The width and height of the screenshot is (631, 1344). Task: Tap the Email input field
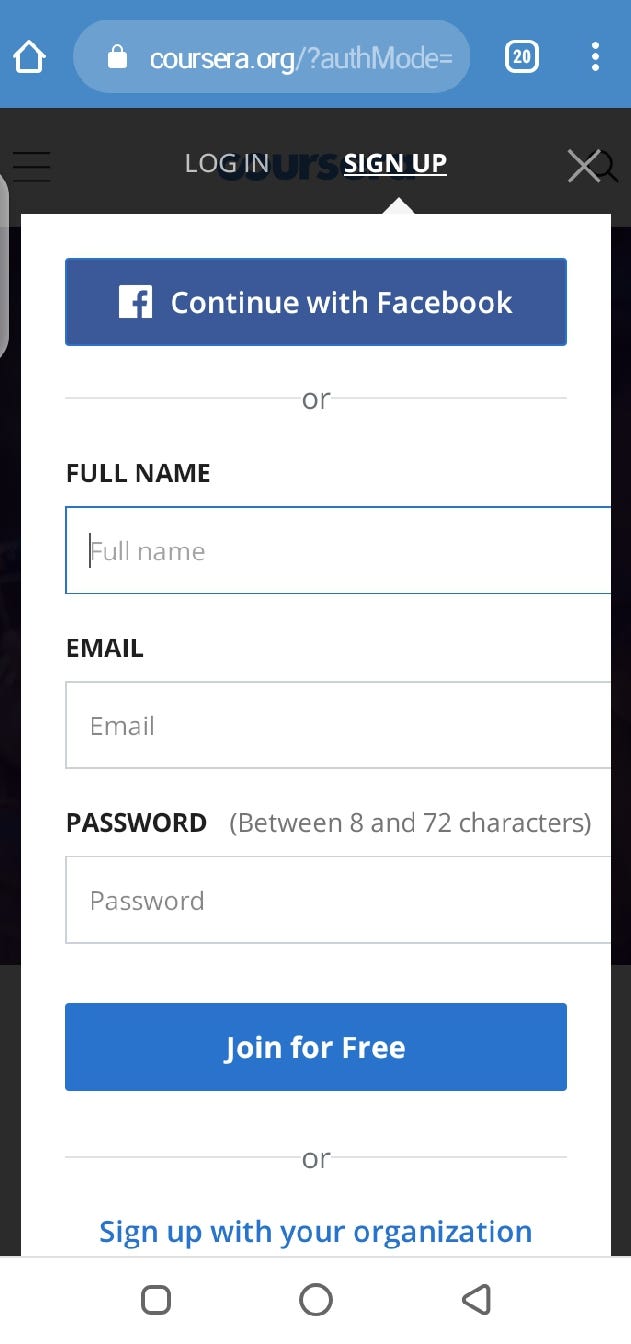click(x=338, y=725)
